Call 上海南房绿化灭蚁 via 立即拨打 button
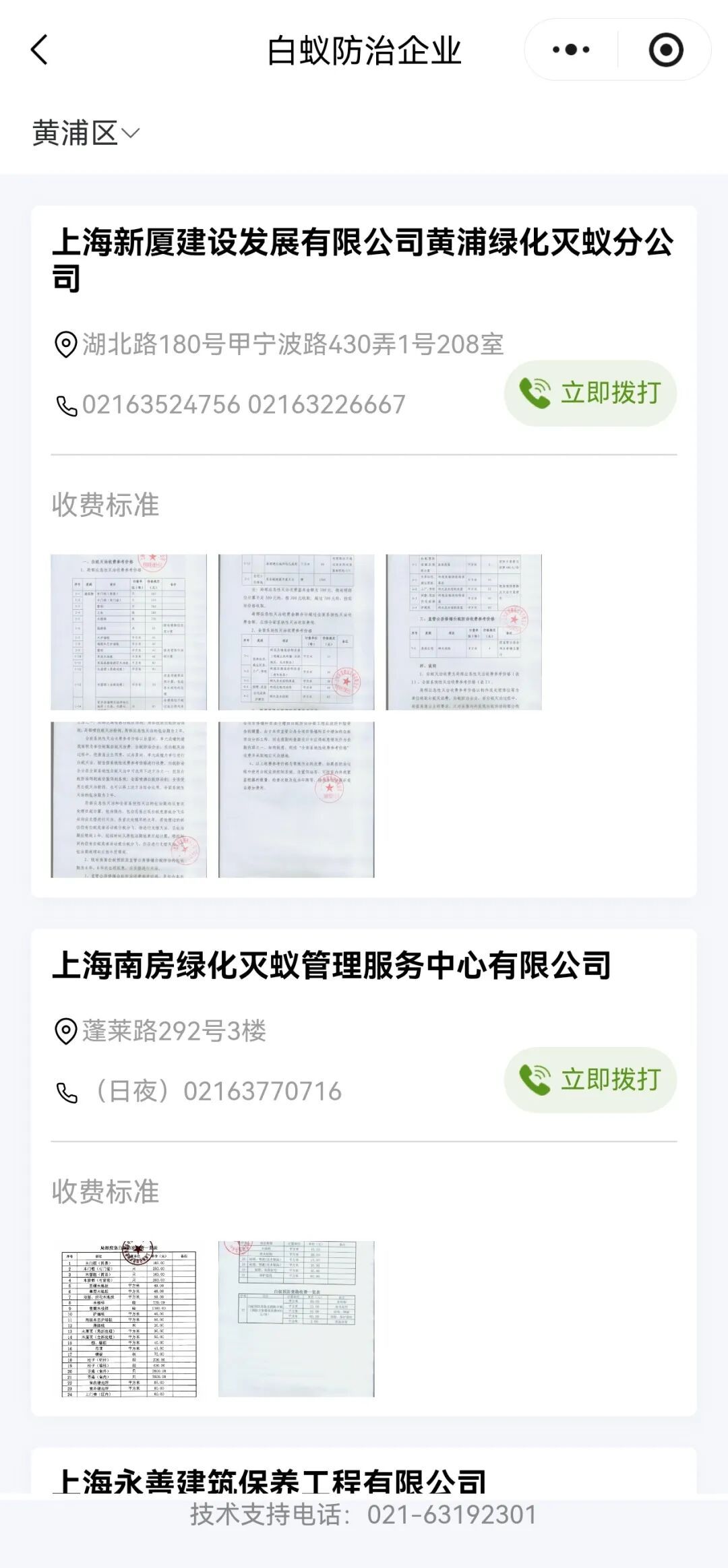Screen dimensions: 728x1568 tap(590, 1079)
